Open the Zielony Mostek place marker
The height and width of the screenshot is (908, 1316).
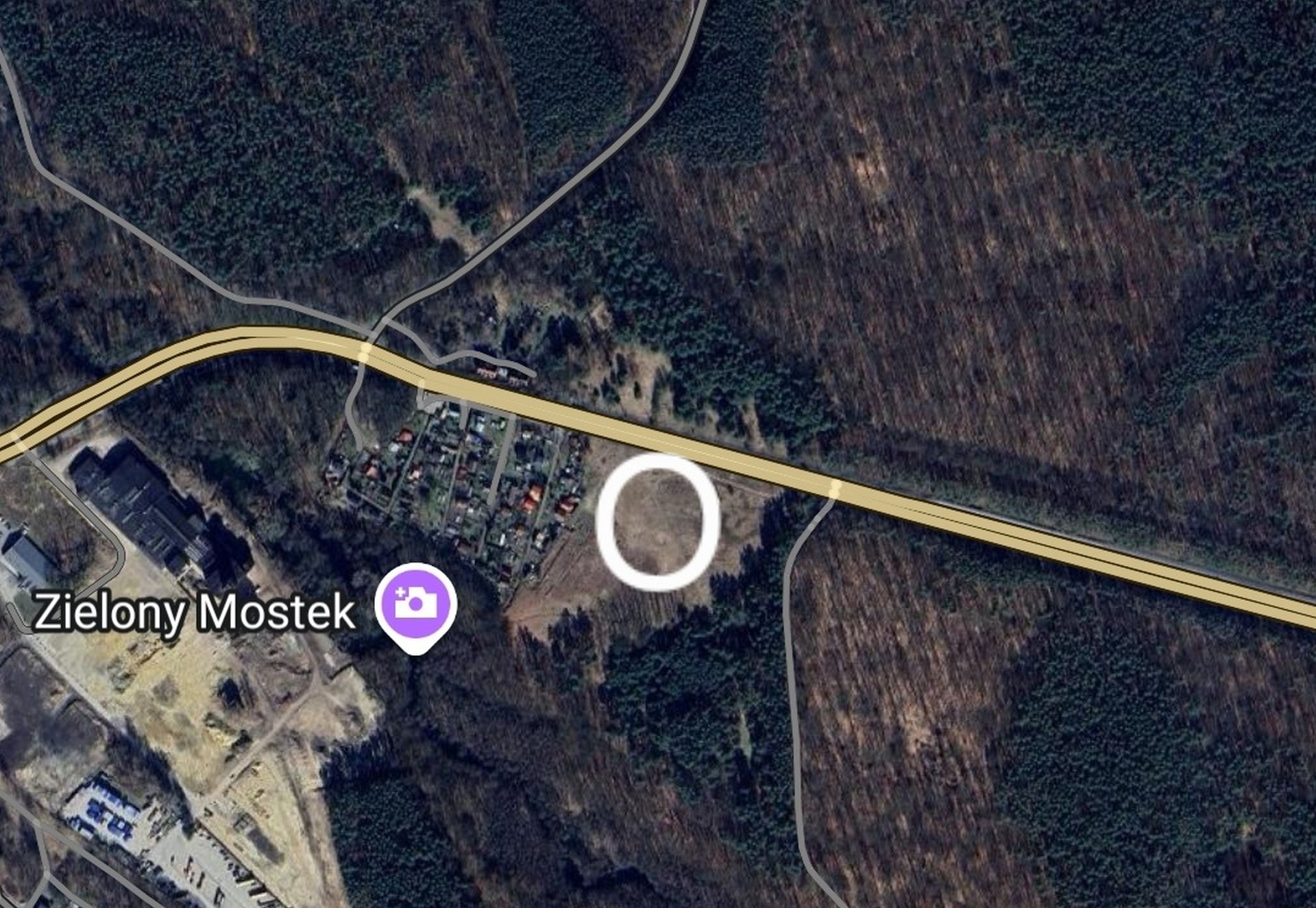[x=415, y=603]
